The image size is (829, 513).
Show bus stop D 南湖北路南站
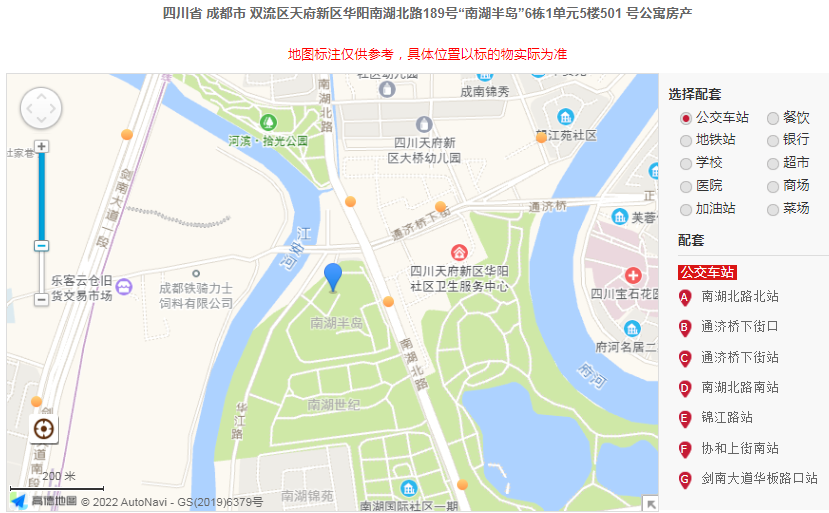(739, 388)
